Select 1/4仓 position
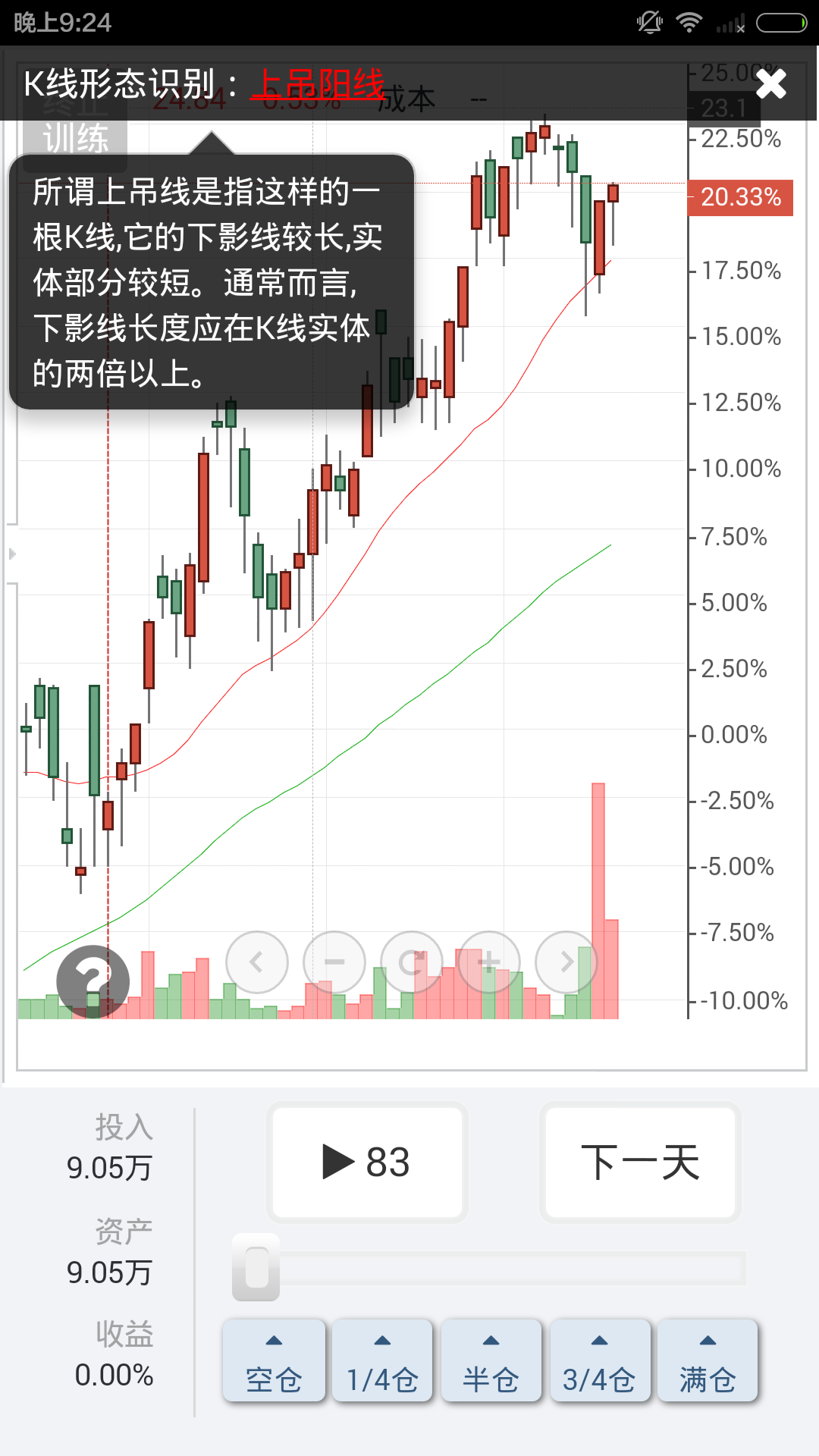This screenshot has width=819, height=1456. point(382,1362)
